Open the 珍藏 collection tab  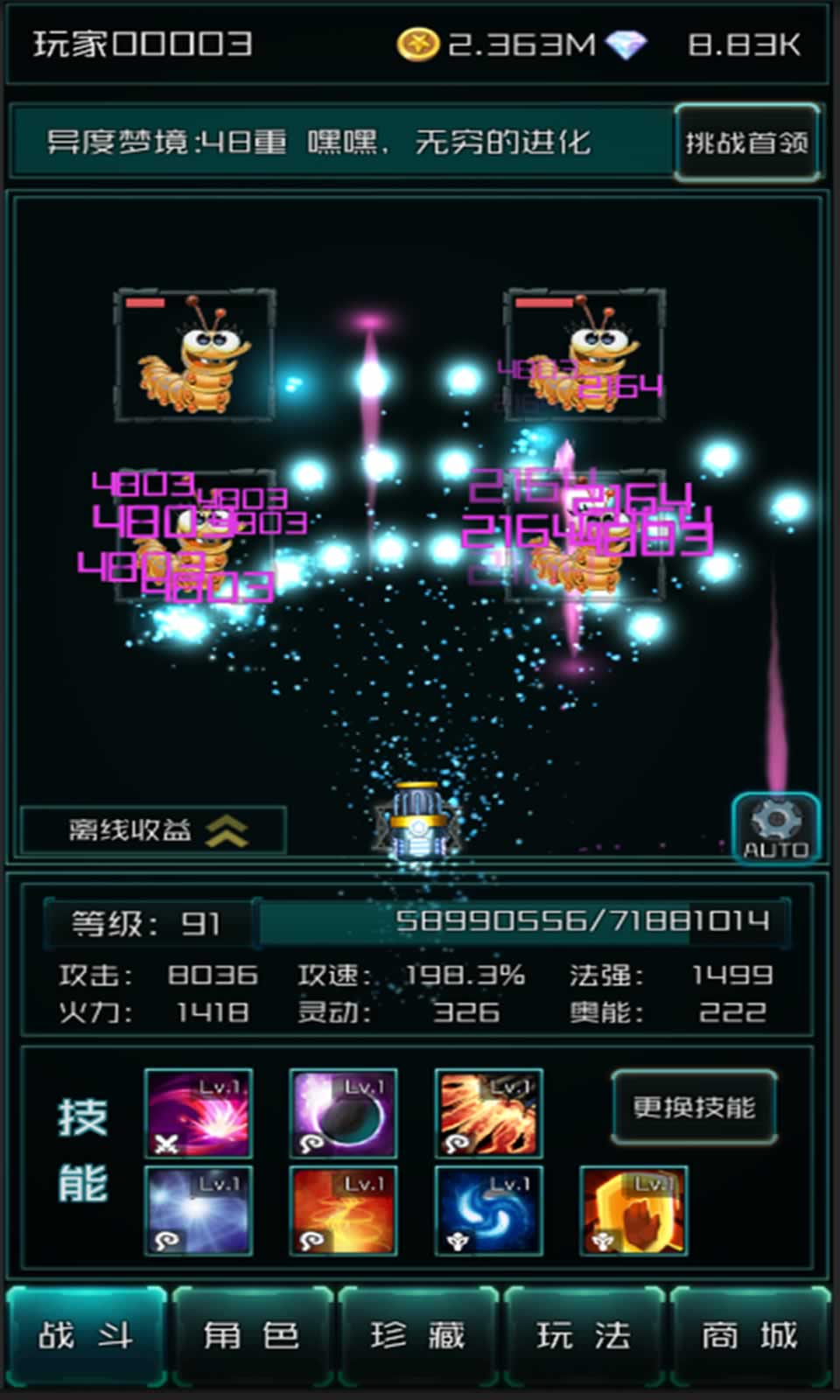(x=418, y=1335)
